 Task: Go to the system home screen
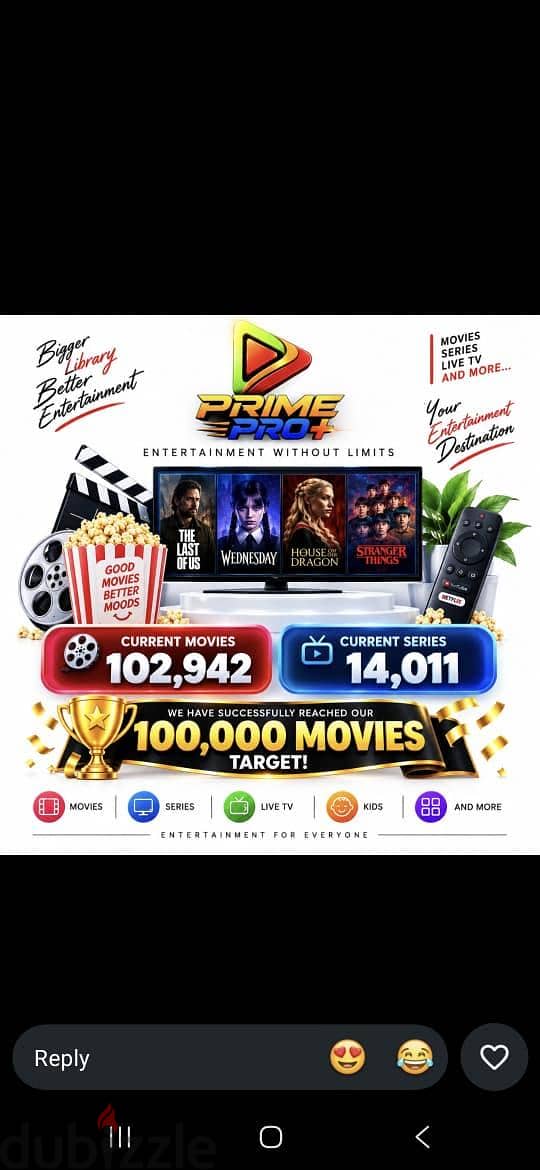click(270, 1137)
